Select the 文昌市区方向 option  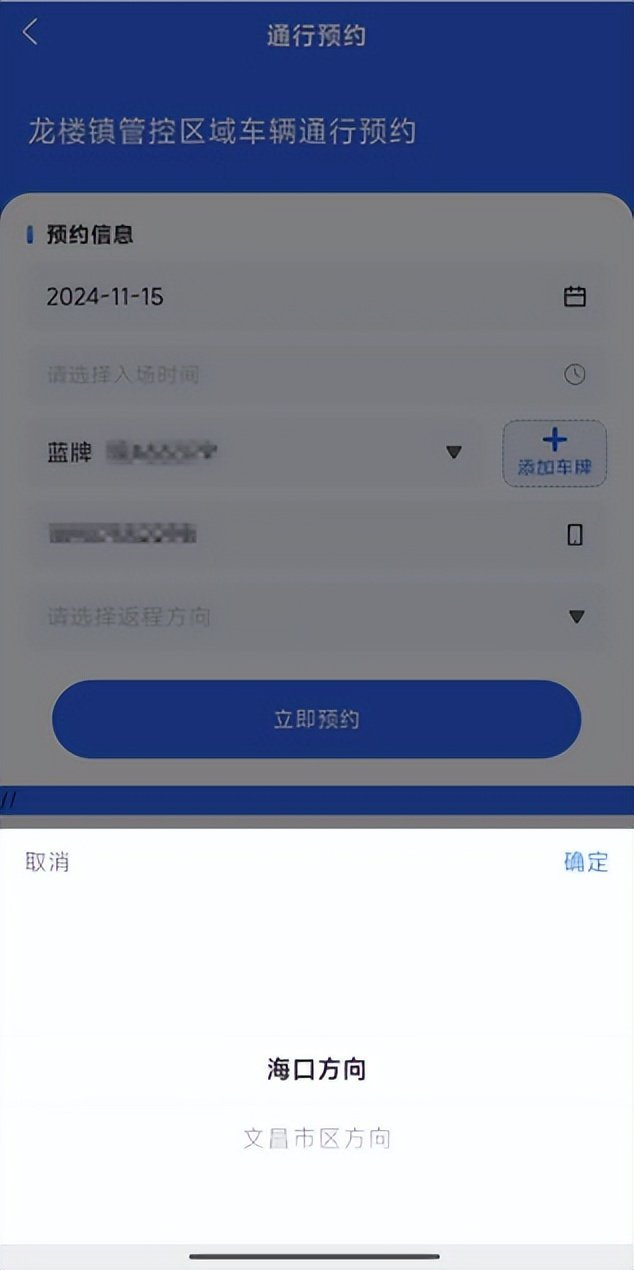pos(317,1138)
